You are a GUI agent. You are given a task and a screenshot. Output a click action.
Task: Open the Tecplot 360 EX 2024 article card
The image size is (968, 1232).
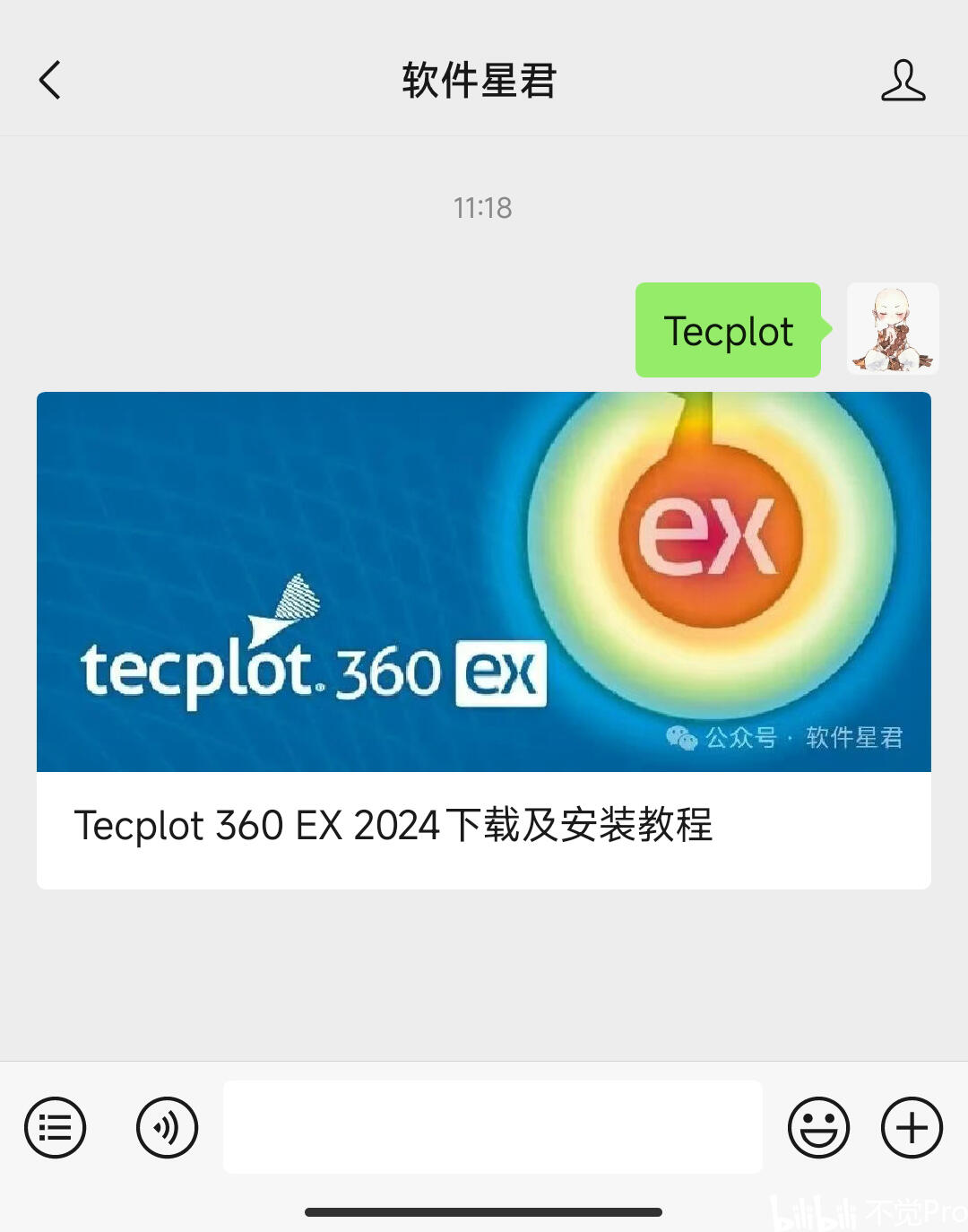(x=483, y=640)
